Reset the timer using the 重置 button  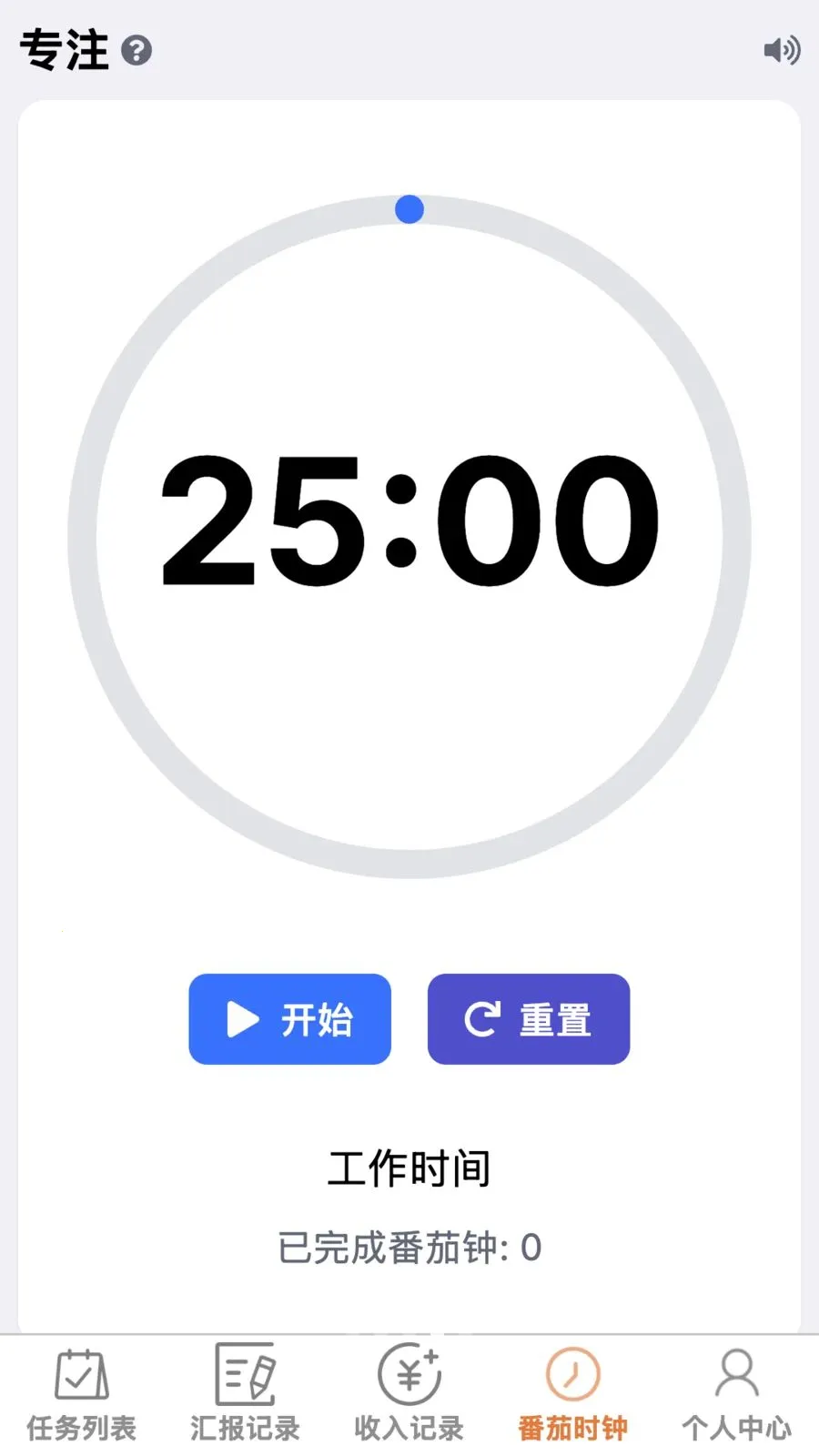click(x=528, y=1019)
